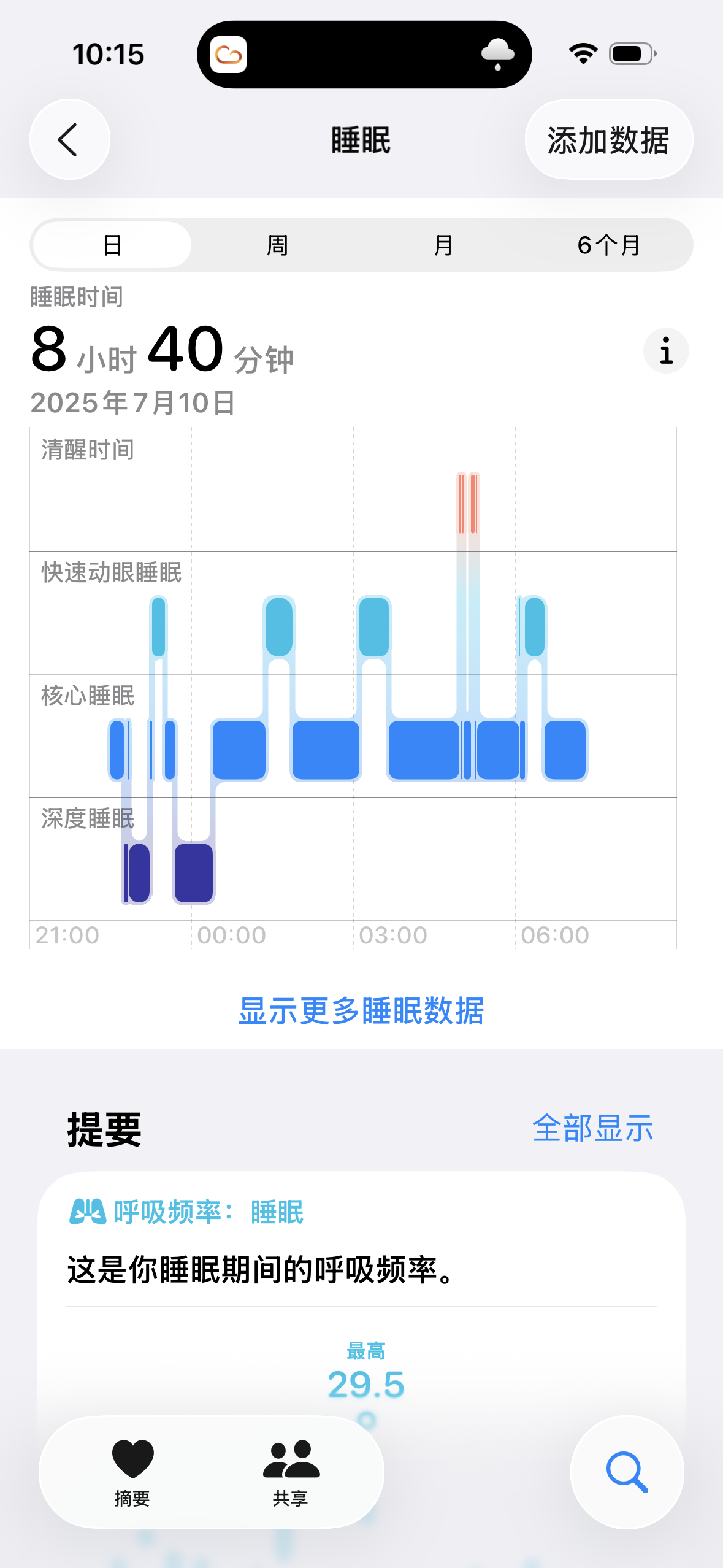Image resolution: width=723 pixels, height=1568 pixels.
Task: Tap 显示更多睡眠数据 link
Action: coord(361,1010)
